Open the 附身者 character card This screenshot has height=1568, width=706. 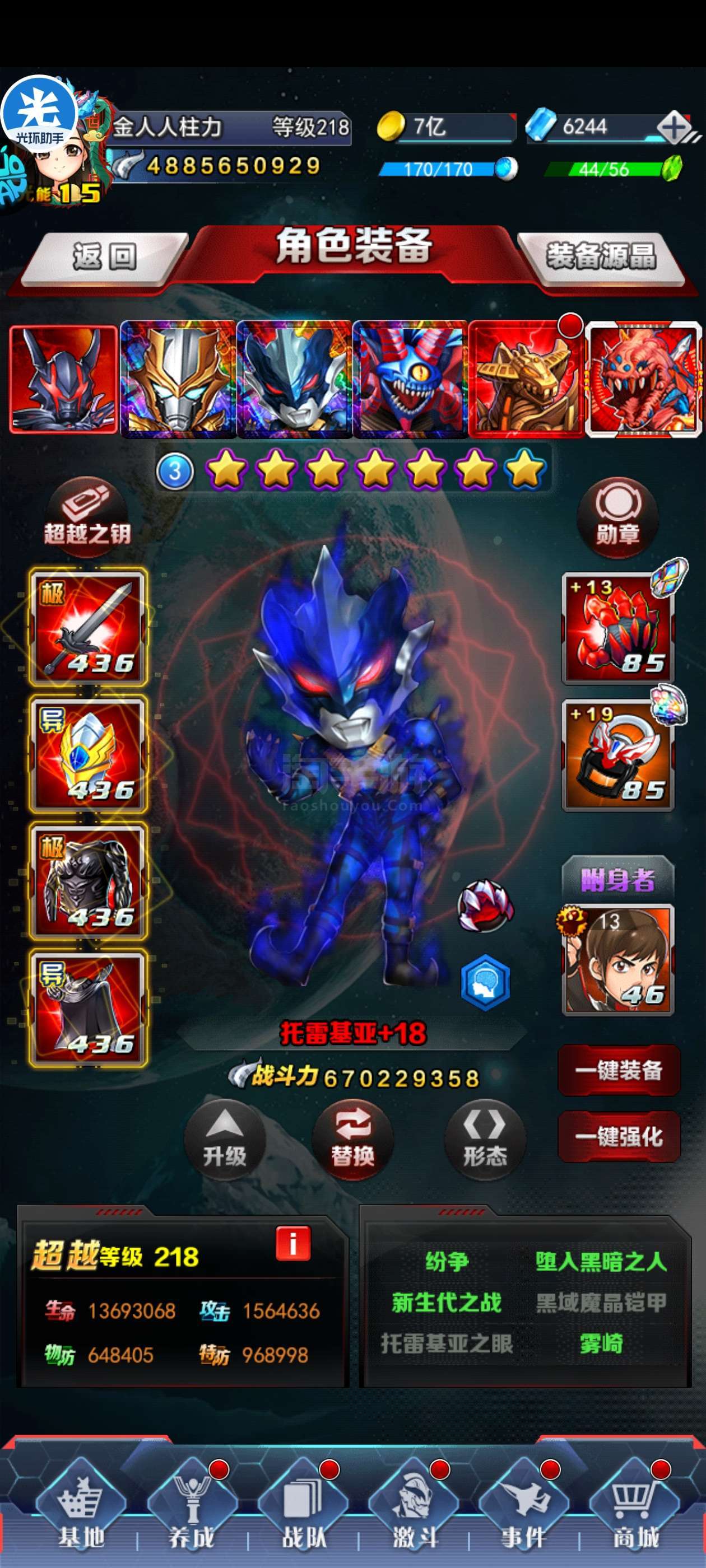tap(617, 960)
